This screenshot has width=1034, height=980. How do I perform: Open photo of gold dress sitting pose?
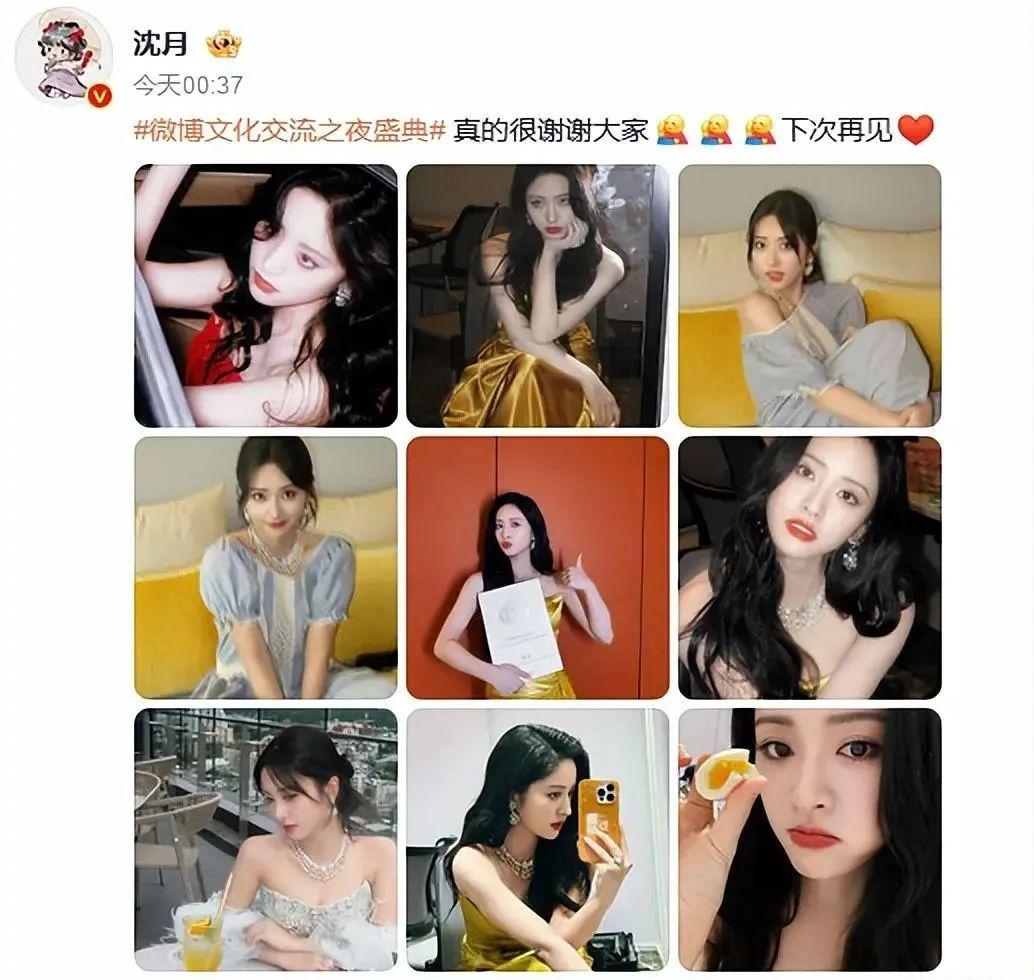[538, 296]
